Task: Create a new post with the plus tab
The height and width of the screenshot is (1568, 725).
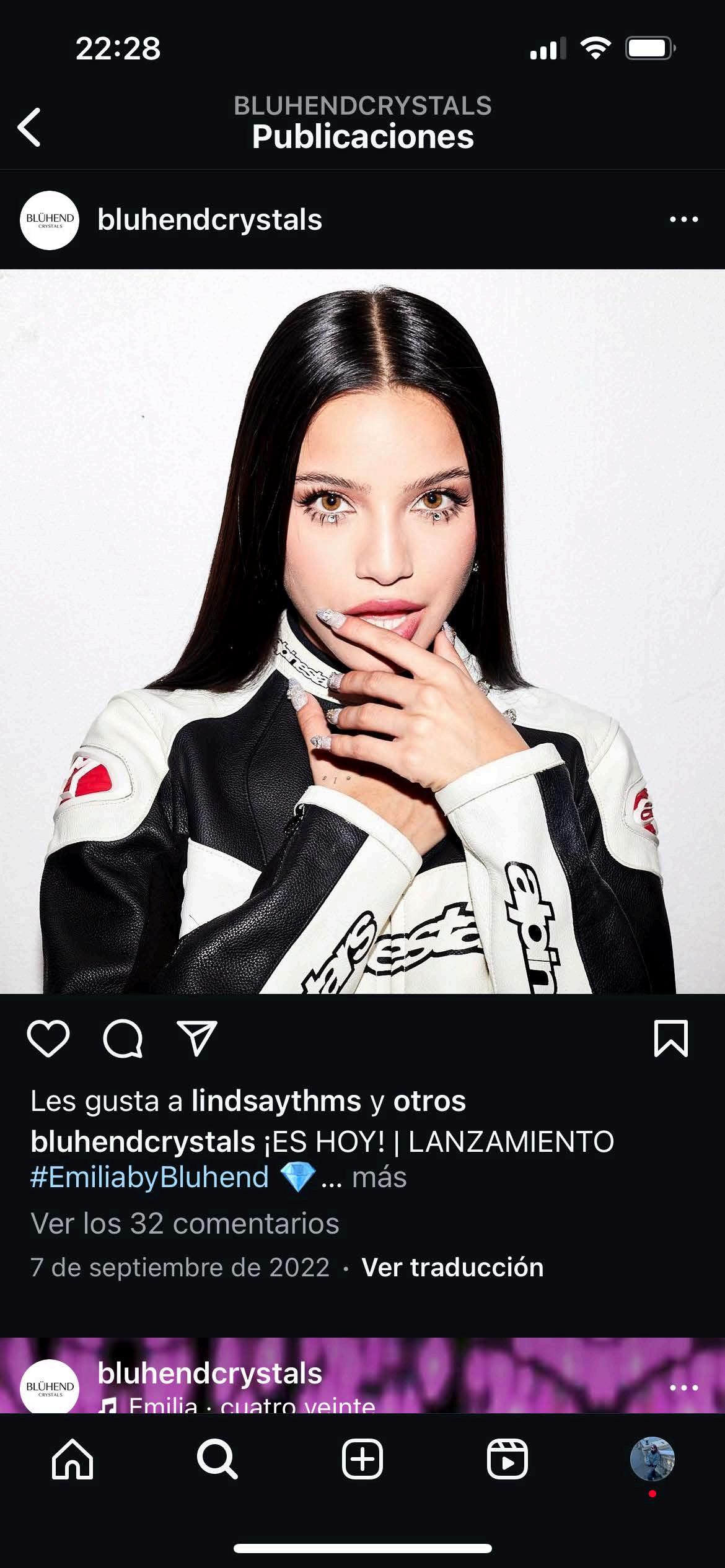Action: coord(362,1459)
